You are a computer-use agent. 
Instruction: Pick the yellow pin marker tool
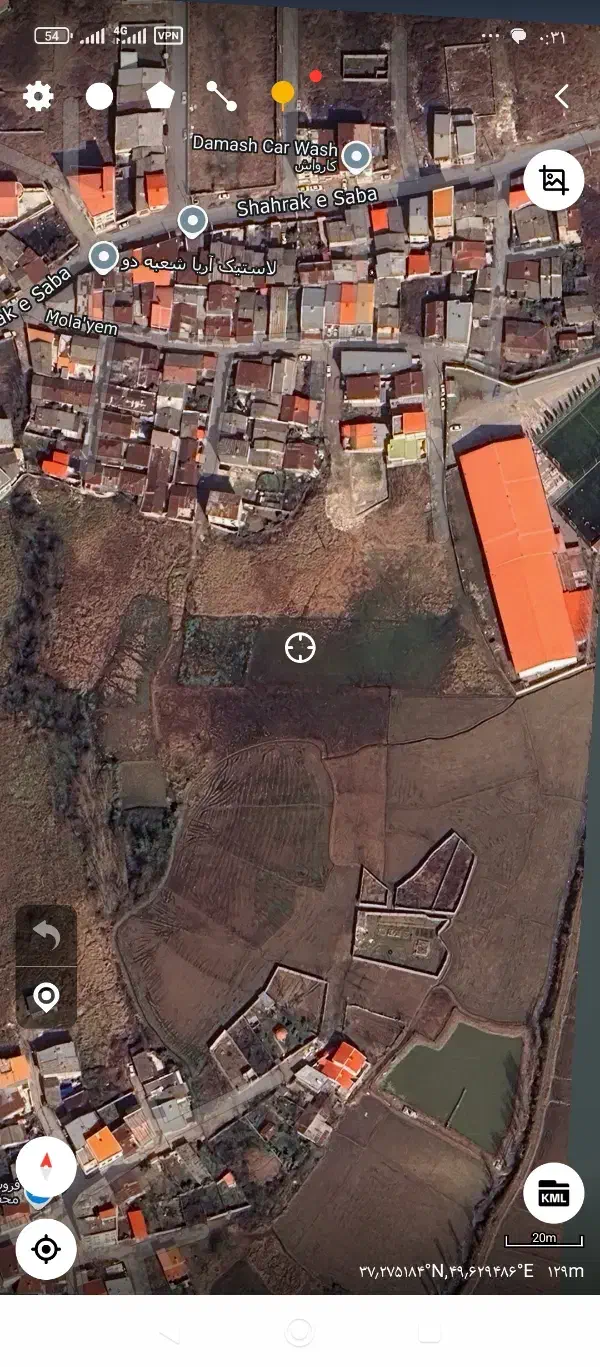tap(283, 95)
